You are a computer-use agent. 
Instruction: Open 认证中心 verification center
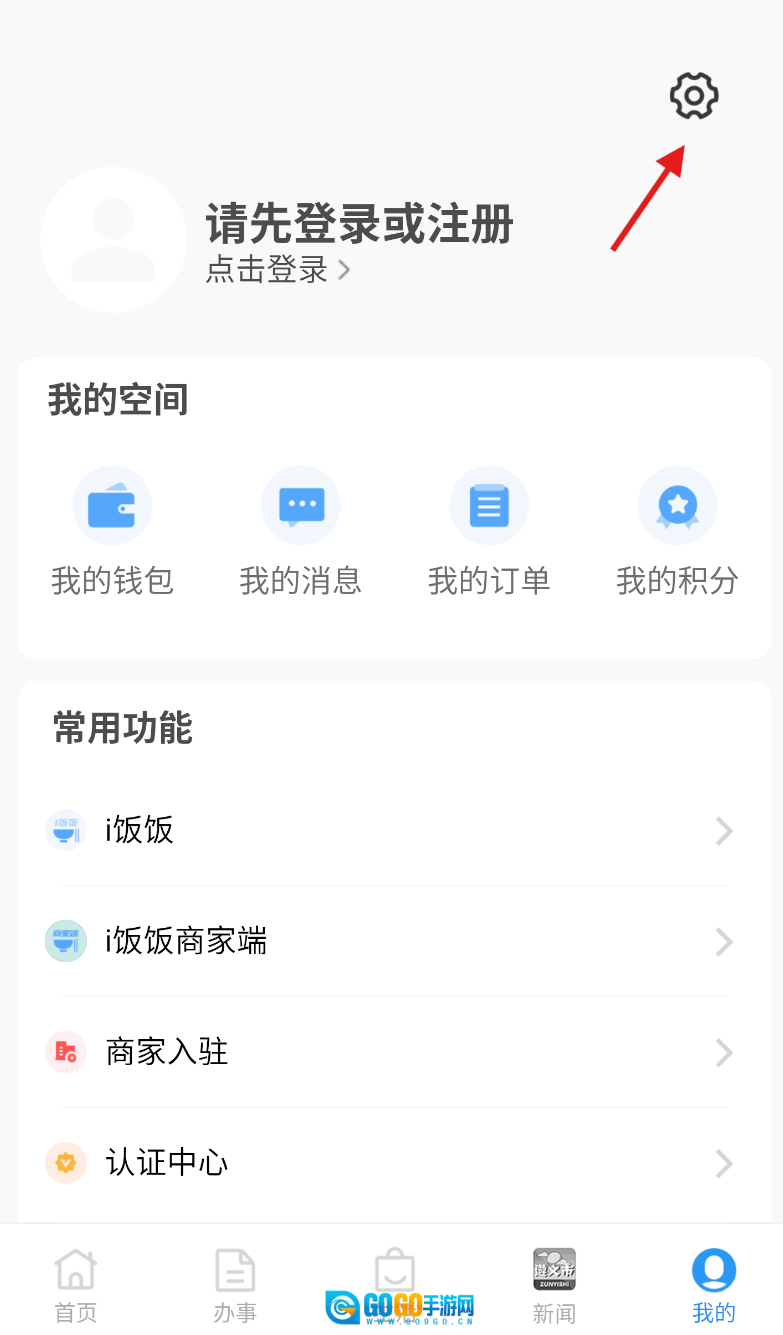[390, 1163]
